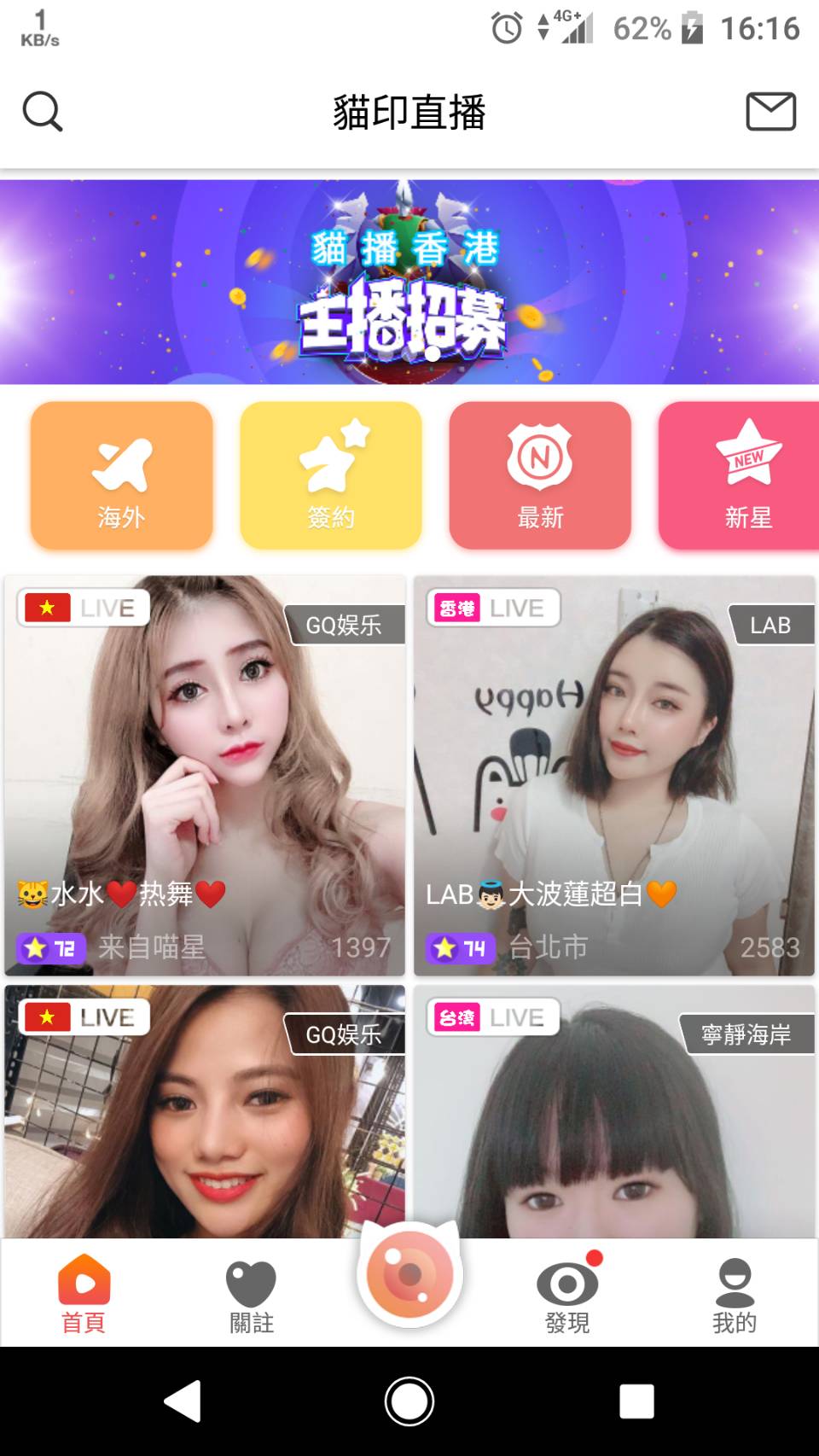Tap the system back button
This screenshot has width=819, height=1456.
[x=183, y=1401]
